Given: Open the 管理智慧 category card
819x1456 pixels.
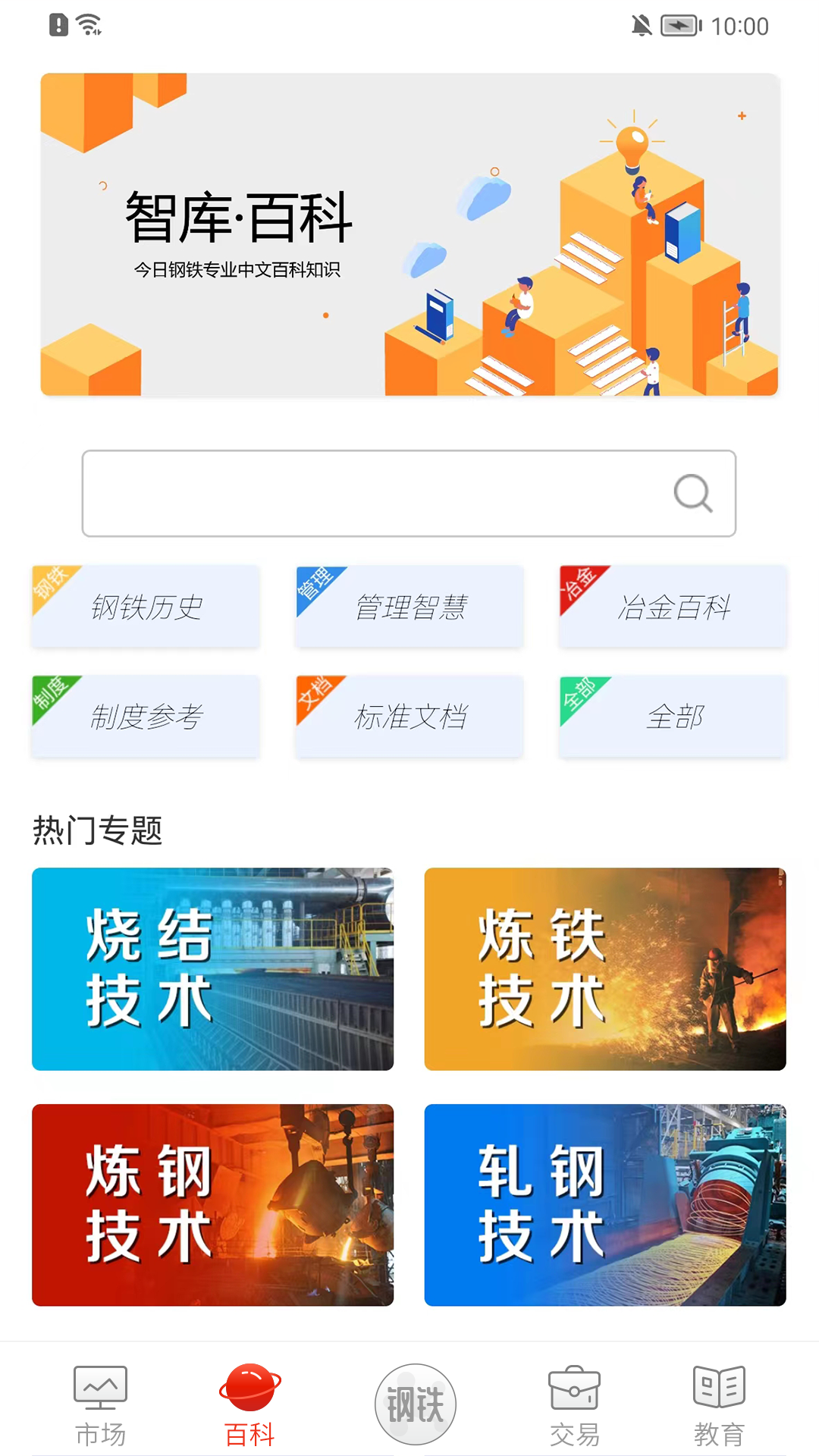Looking at the screenshot, I should [409, 607].
